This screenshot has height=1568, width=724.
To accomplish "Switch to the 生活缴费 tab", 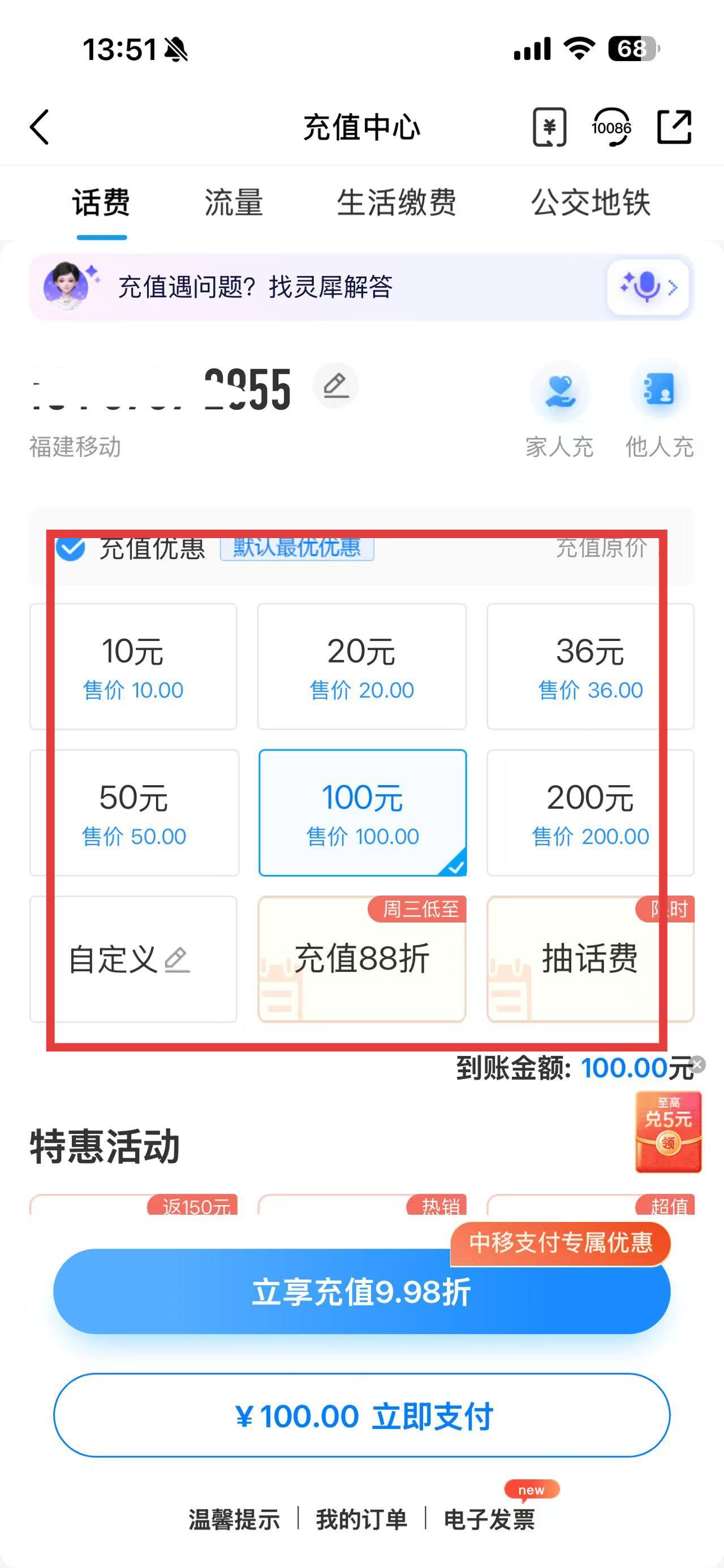I will [x=396, y=202].
